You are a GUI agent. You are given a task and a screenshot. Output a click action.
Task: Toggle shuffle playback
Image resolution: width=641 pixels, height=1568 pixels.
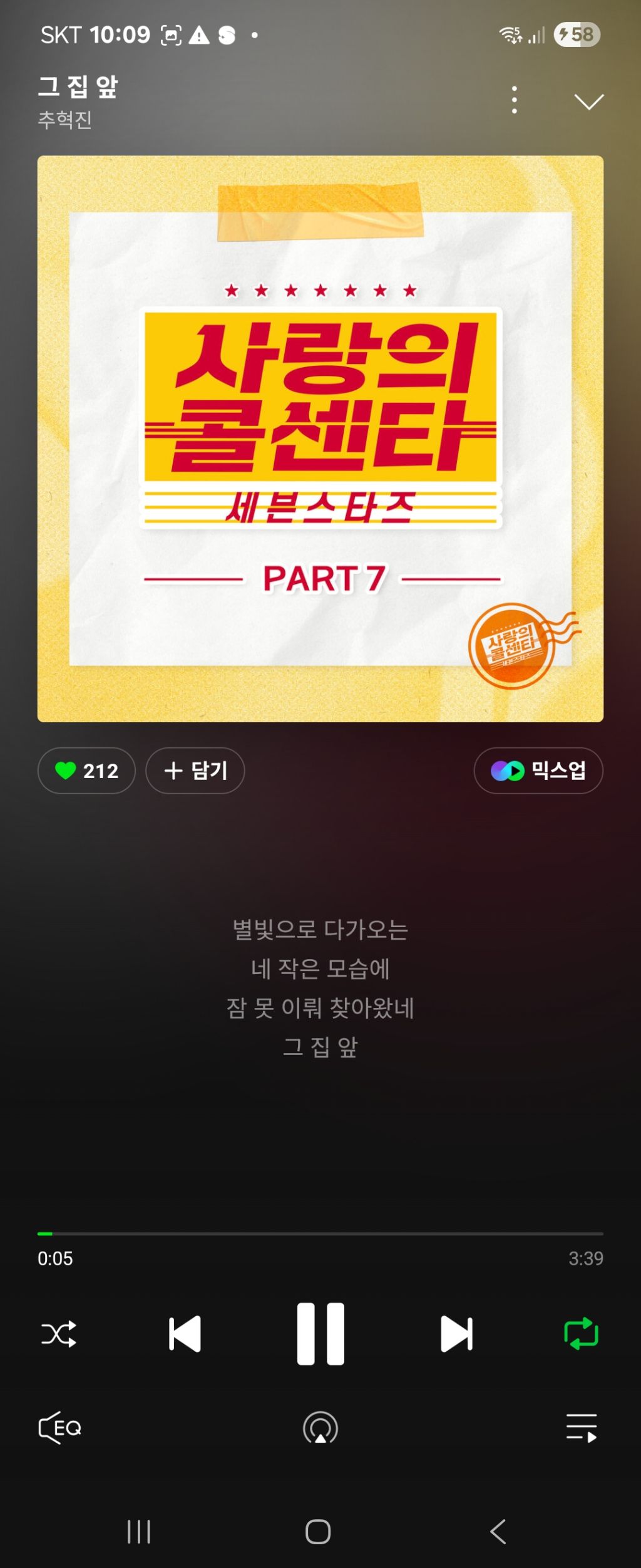(59, 1334)
